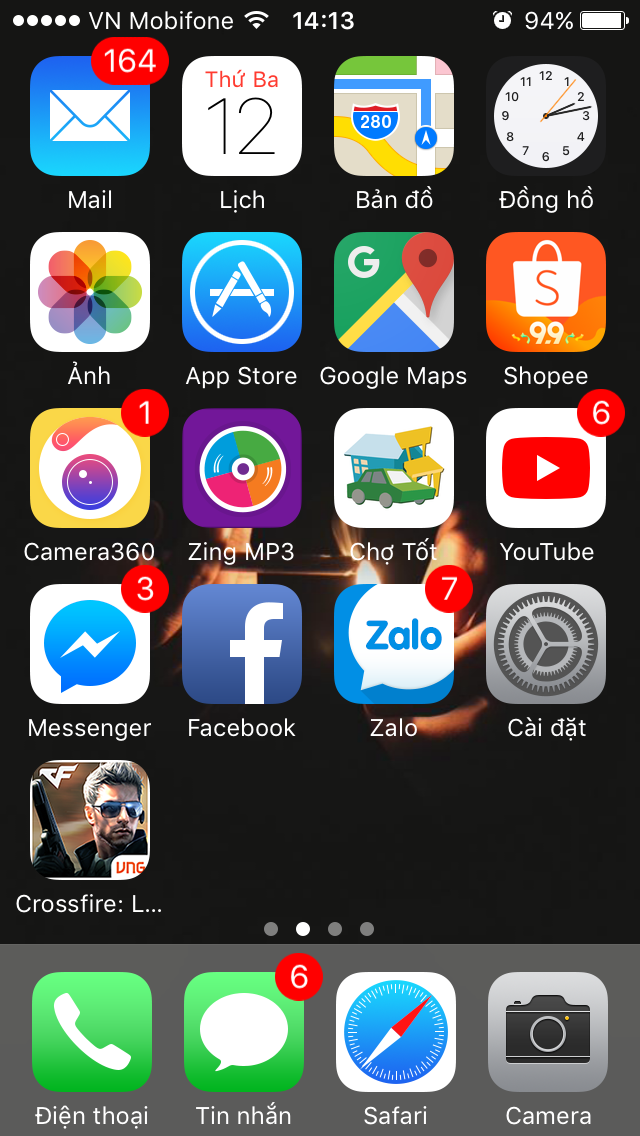Open the Mail app

[x=90, y=116]
